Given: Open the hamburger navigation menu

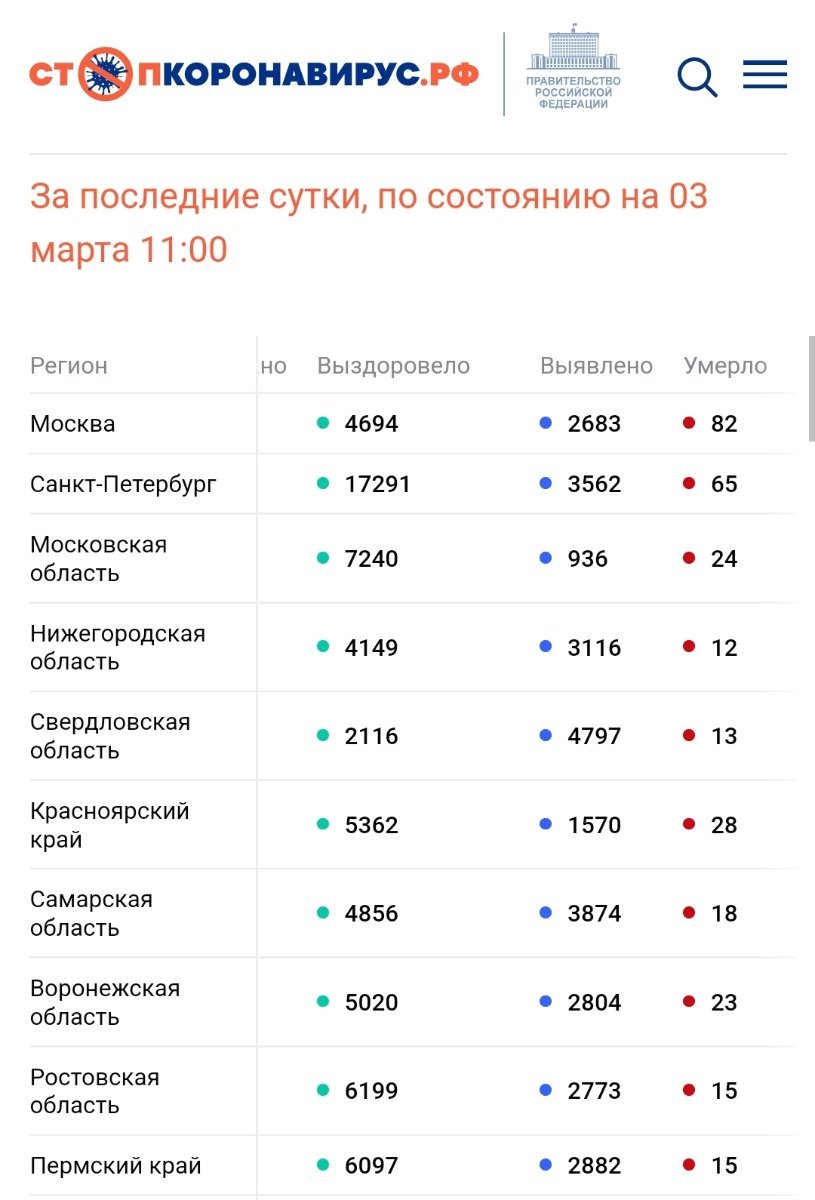Looking at the screenshot, I should pos(765,75).
